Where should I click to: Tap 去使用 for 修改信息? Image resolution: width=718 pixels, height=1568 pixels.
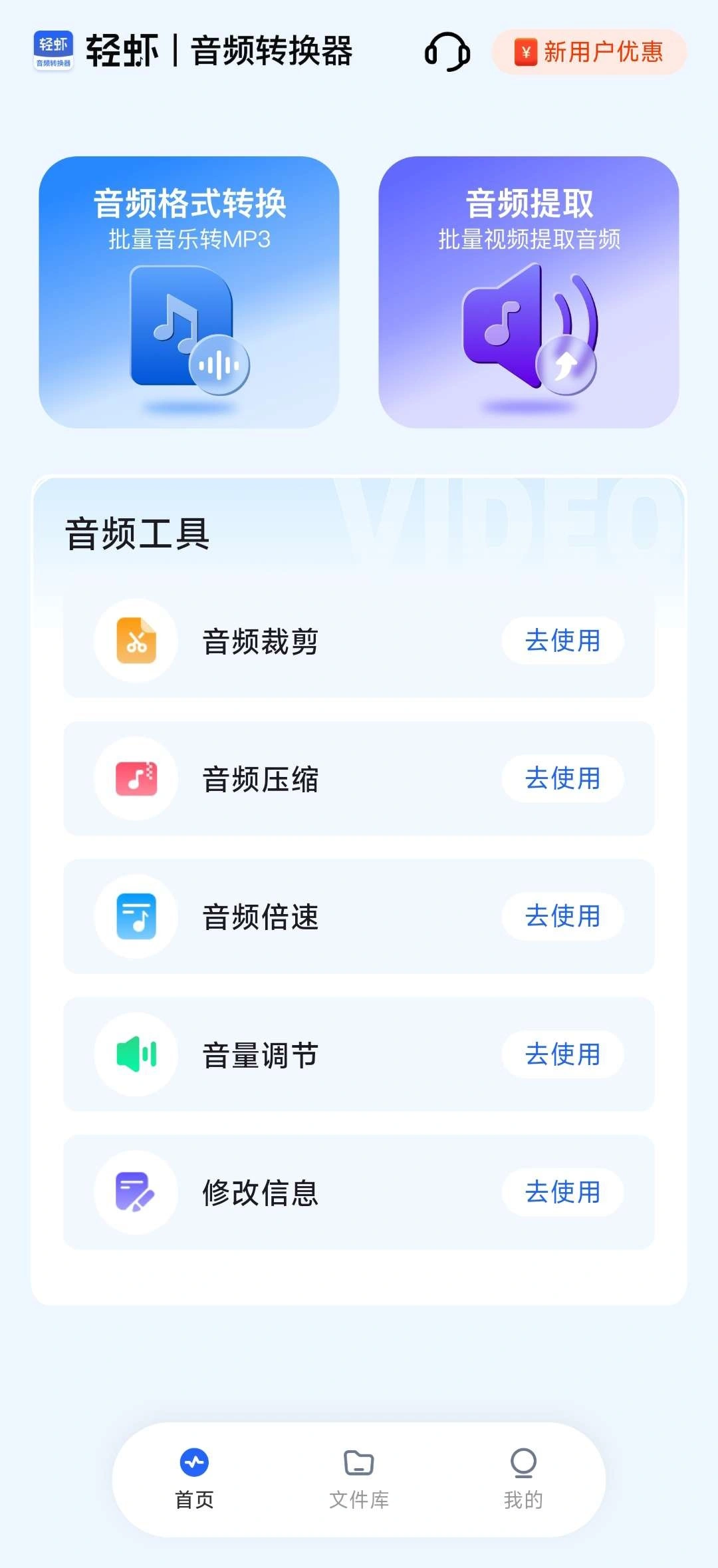562,1192
